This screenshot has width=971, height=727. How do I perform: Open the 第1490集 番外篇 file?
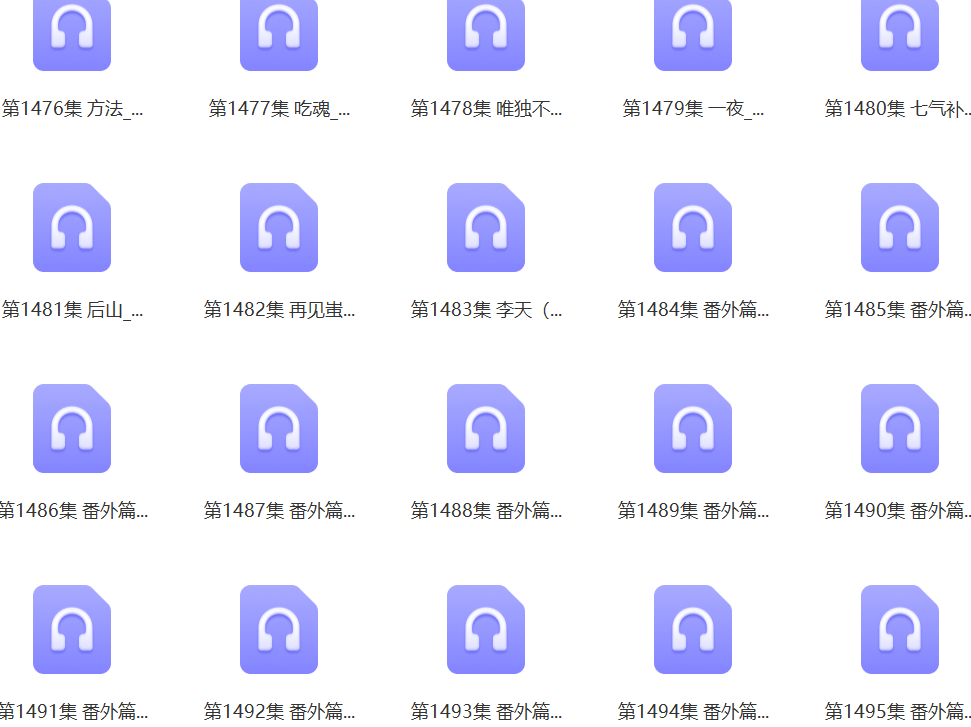pyautogui.click(x=900, y=429)
